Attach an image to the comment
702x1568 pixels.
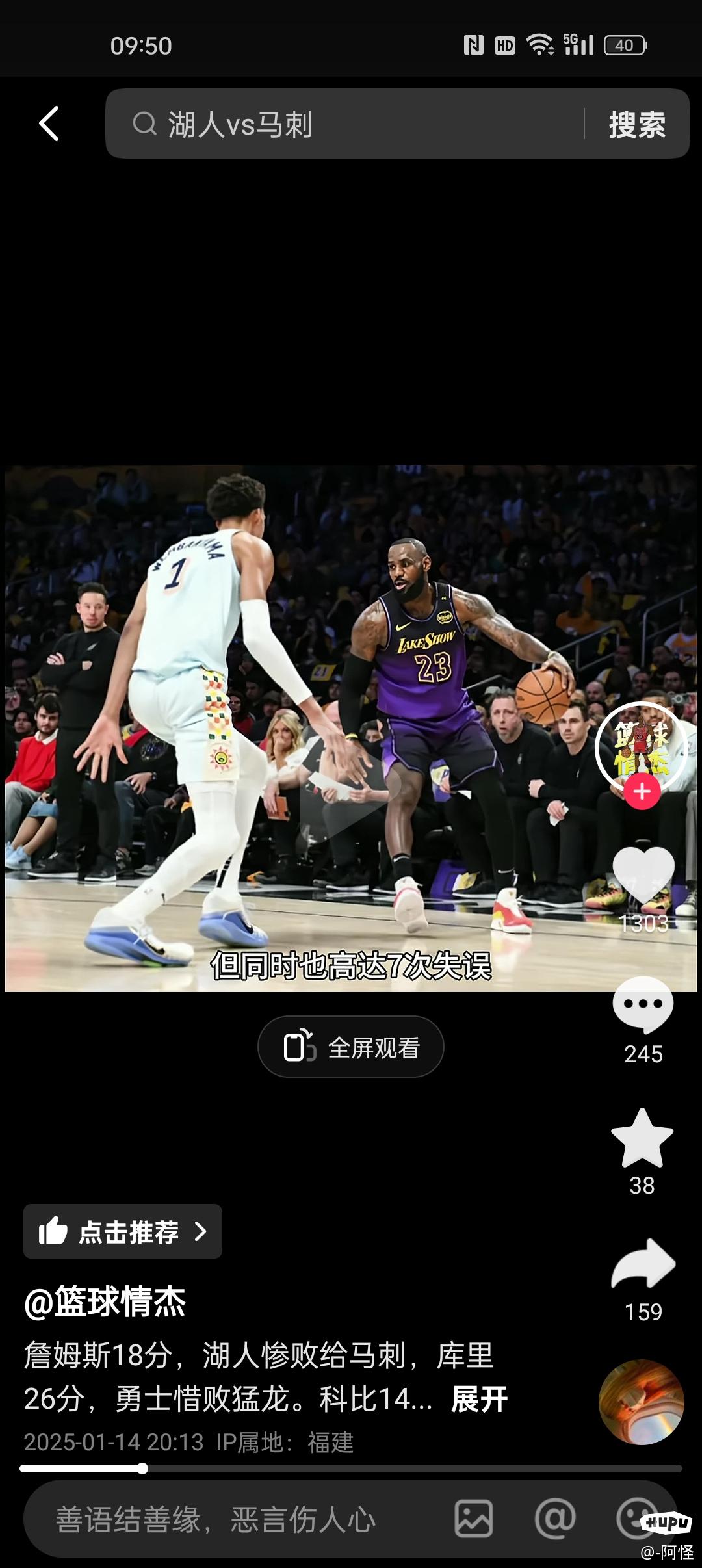473,1519
